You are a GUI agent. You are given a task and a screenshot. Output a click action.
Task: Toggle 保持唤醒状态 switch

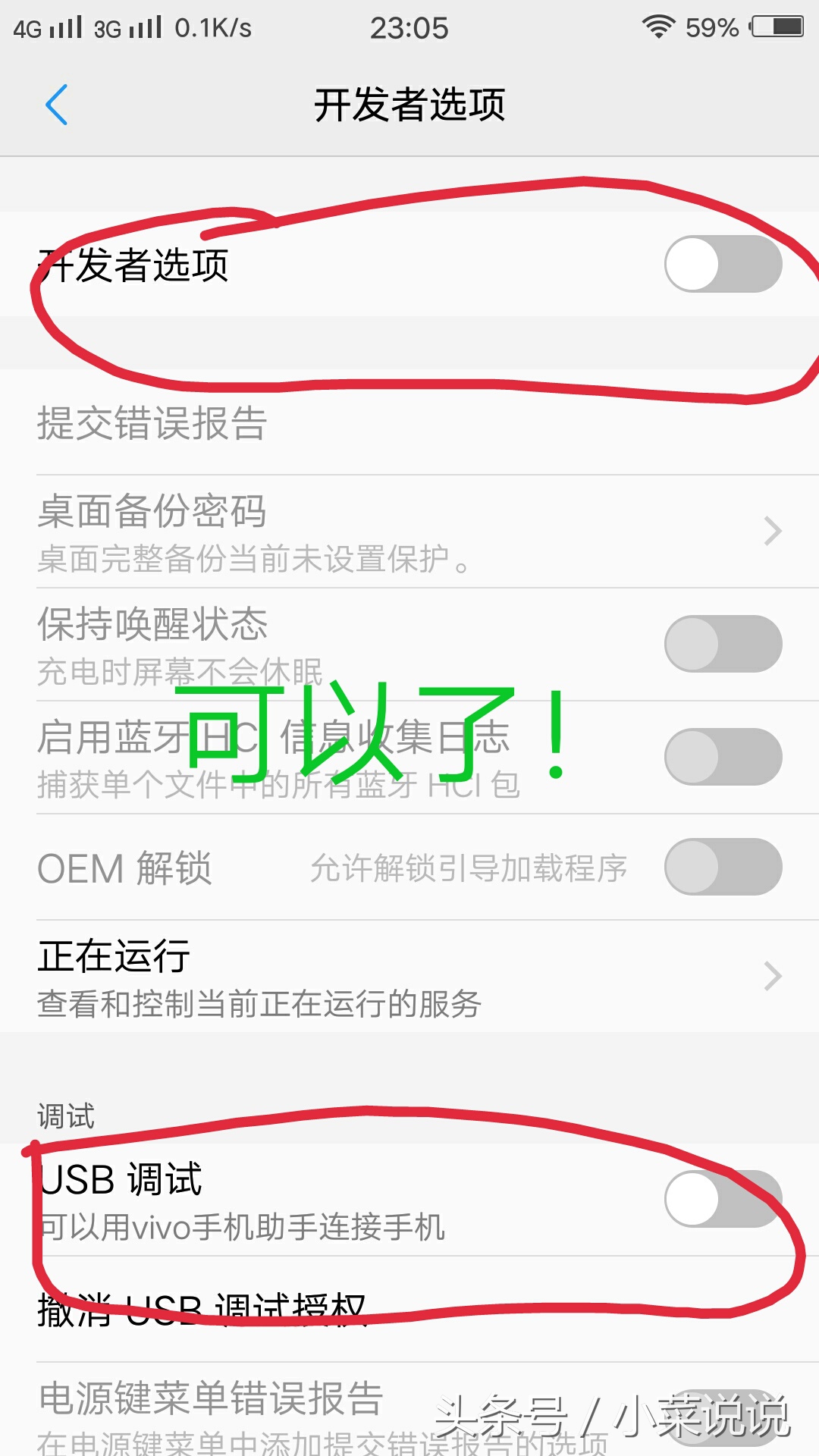pos(723,644)
